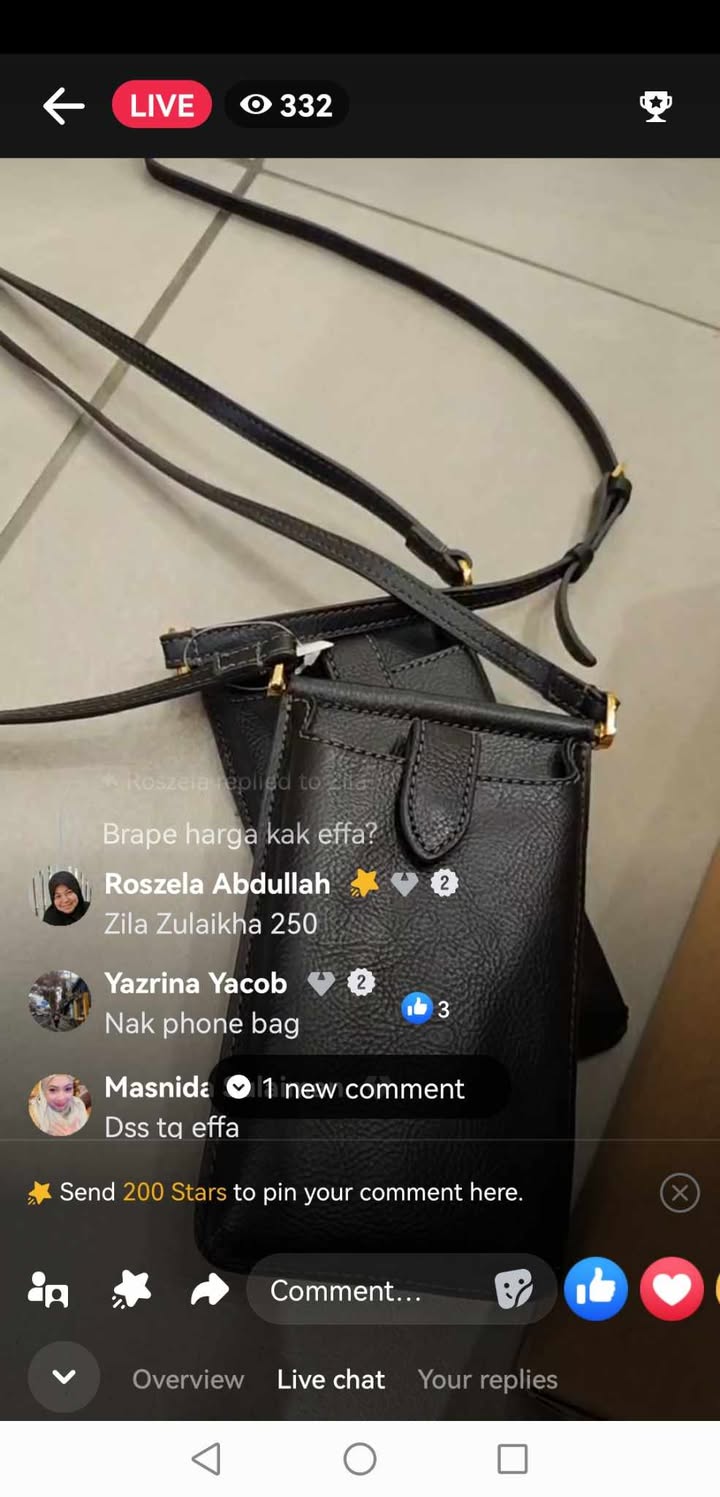Switch to the Overview tab
This screenshot has height=1497, width=720.
[188, 1379]
